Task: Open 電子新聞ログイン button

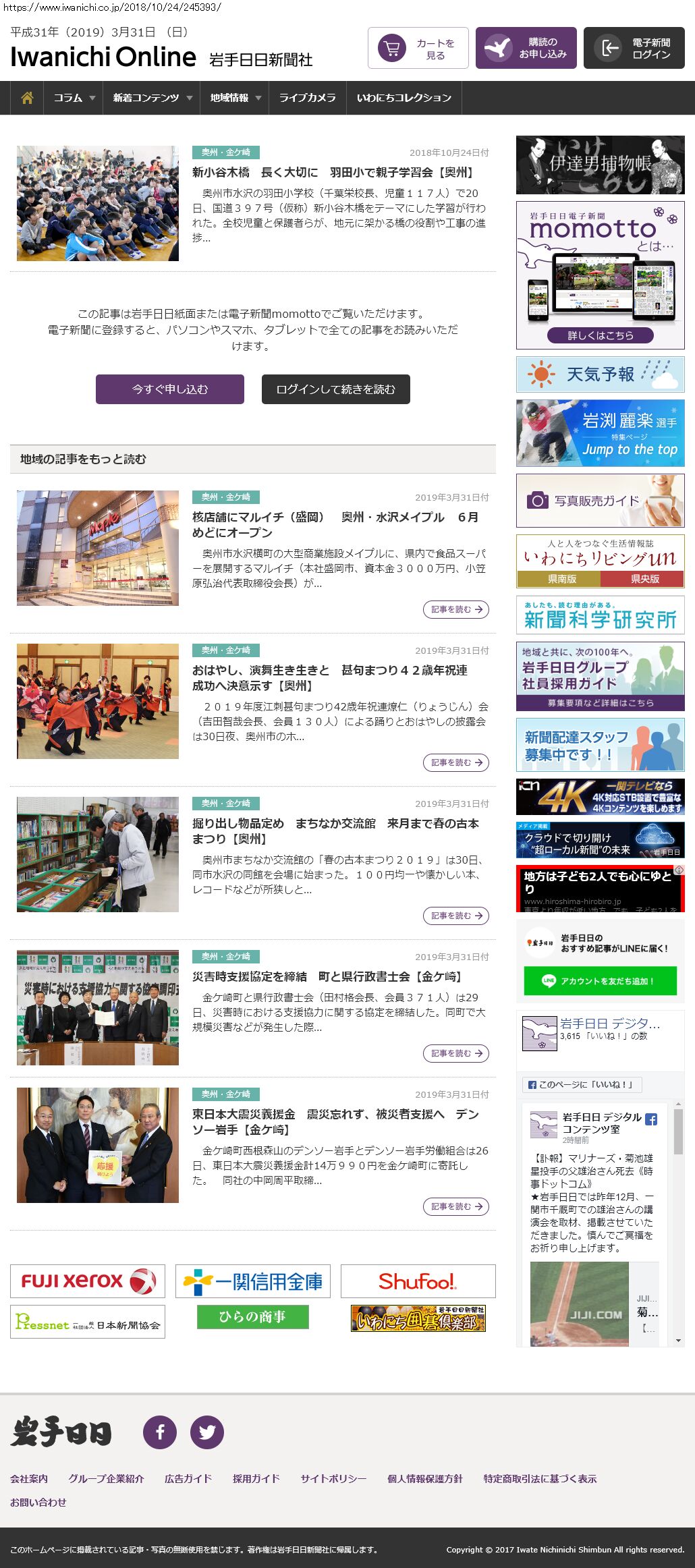Action: (634, 48)
